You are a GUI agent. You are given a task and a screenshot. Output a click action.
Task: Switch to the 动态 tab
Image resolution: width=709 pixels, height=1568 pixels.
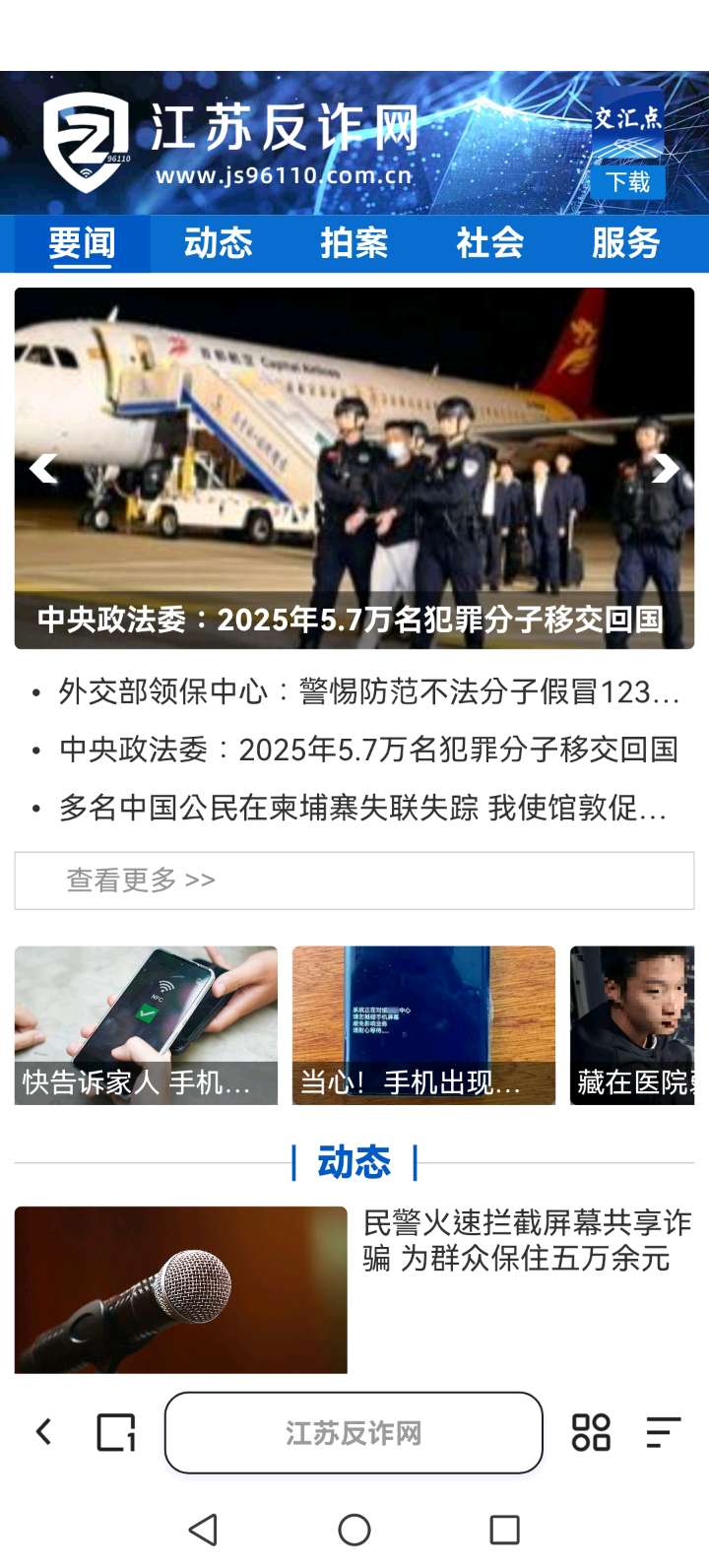[x=218, y=243]
